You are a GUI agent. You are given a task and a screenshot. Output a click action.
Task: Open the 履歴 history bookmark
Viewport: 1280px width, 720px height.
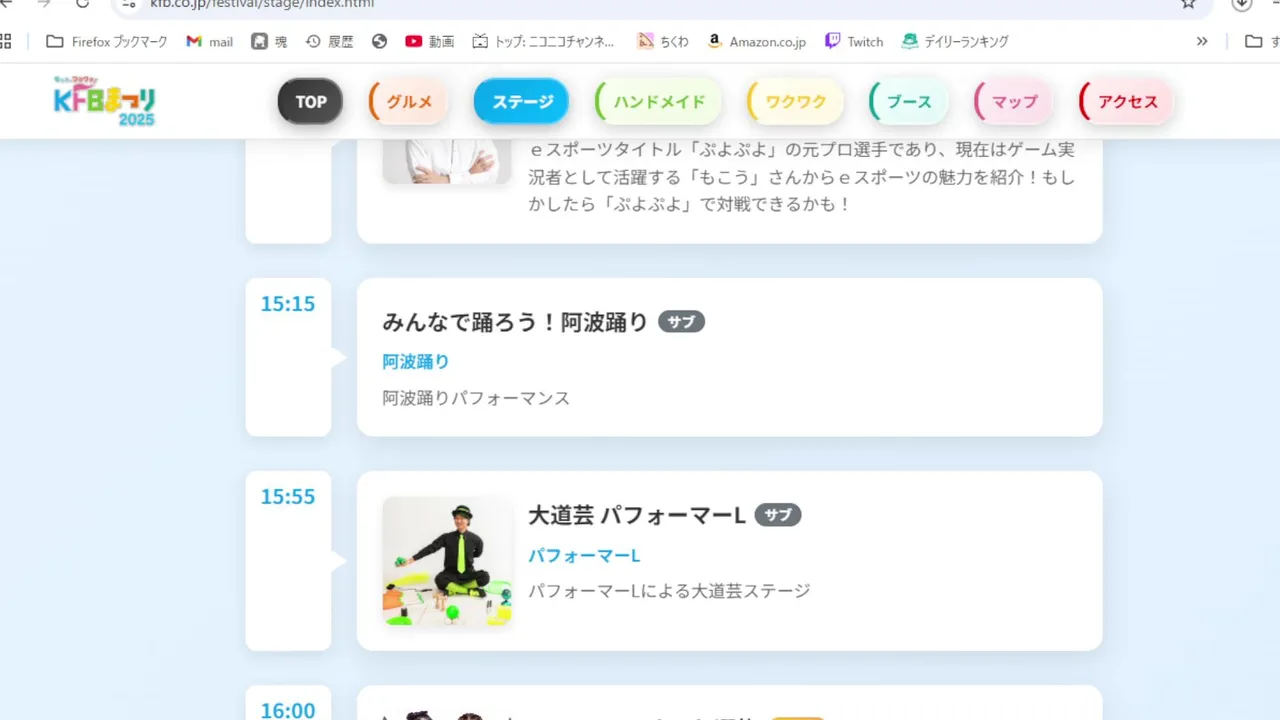point(330,42)
